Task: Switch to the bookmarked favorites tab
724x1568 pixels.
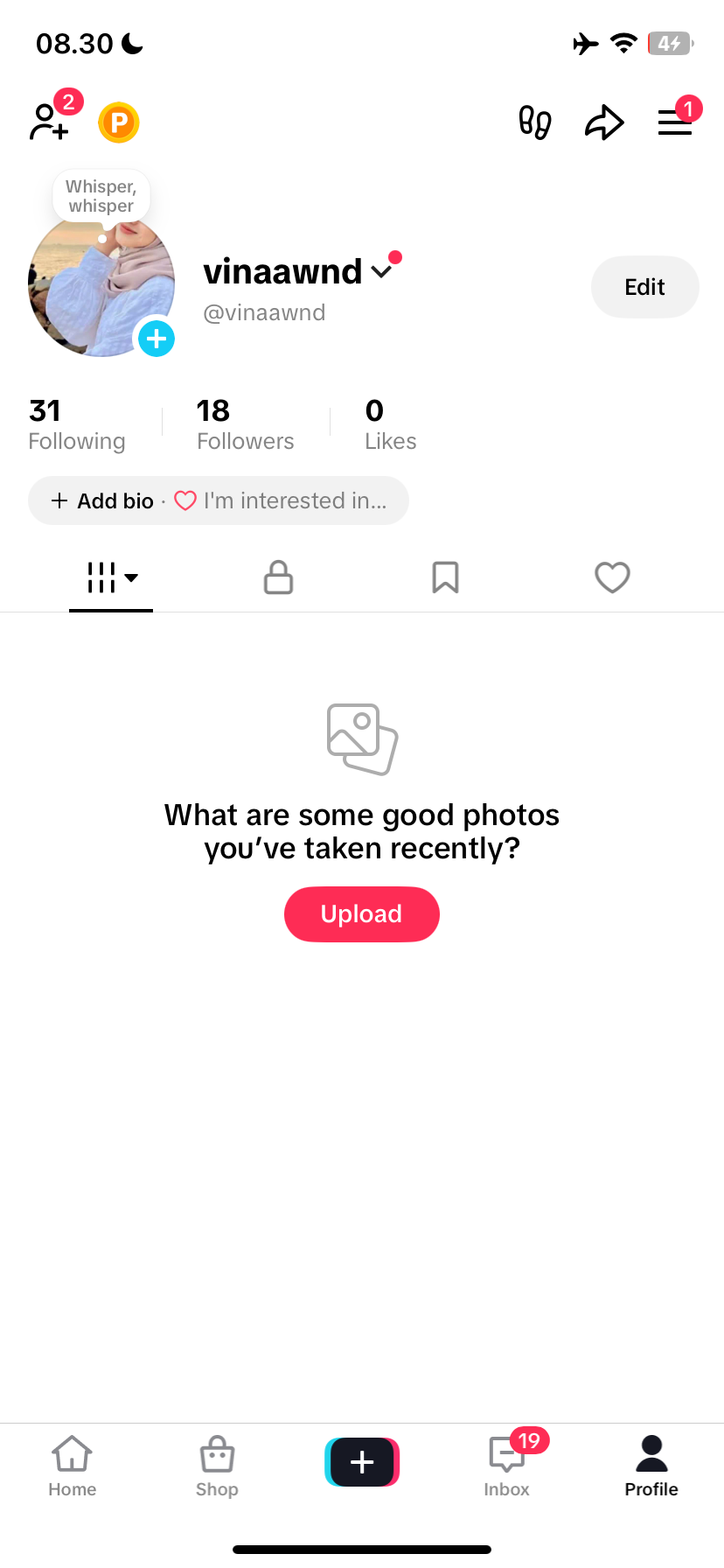Action: (x=445, y=577)
